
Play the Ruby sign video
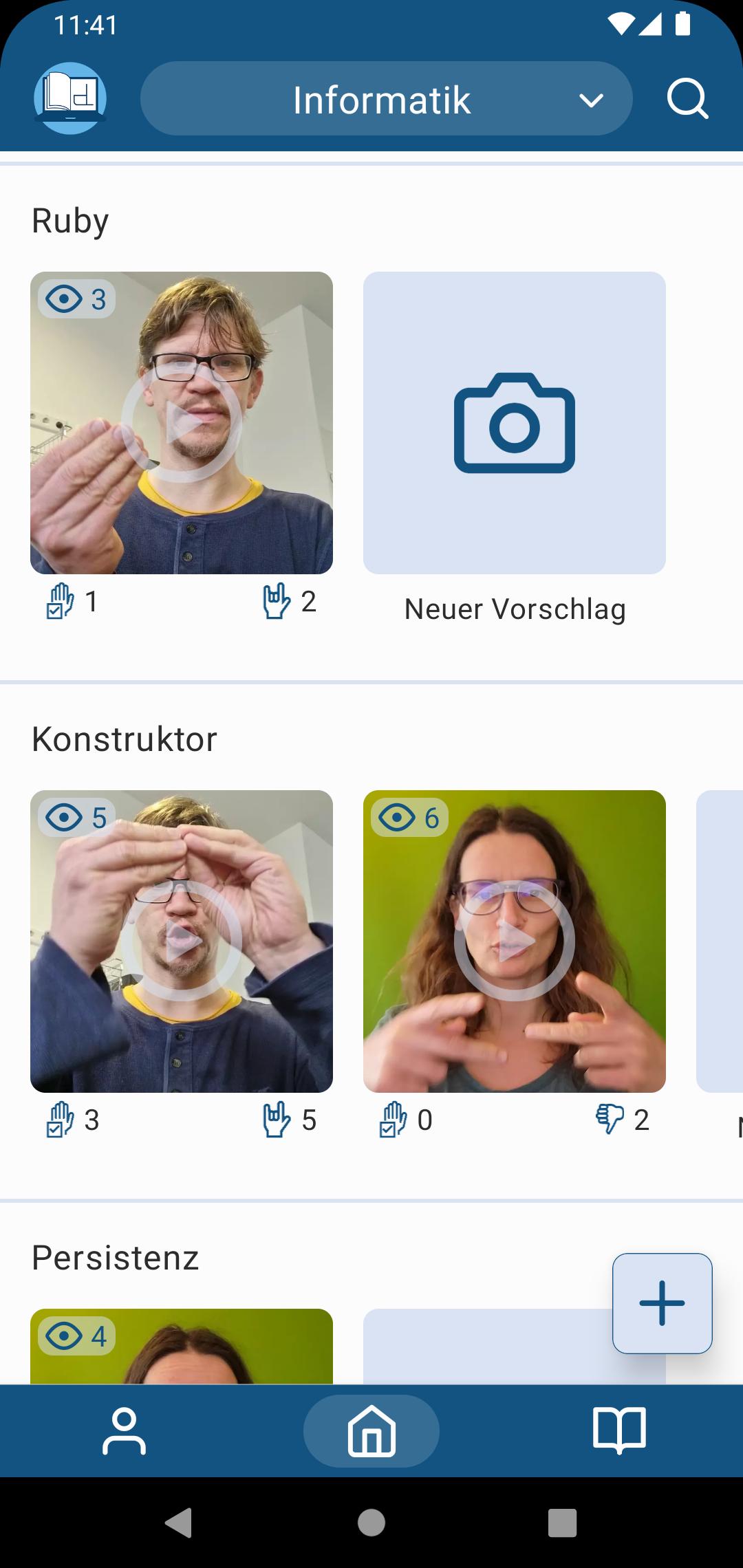tap(182, 423)
